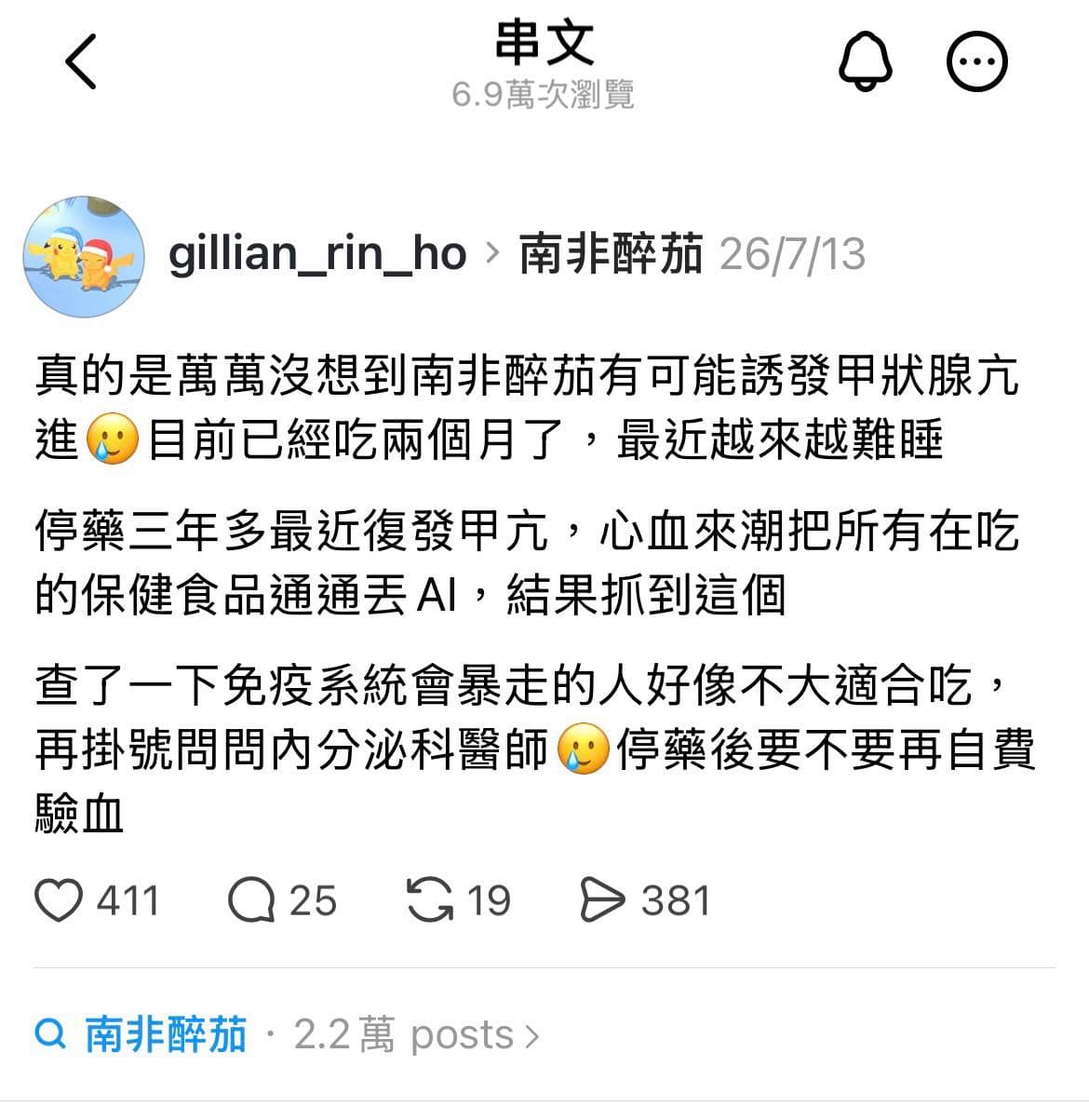
Task: Go back using the top-left arrow
Action: (x=81, y=61)
